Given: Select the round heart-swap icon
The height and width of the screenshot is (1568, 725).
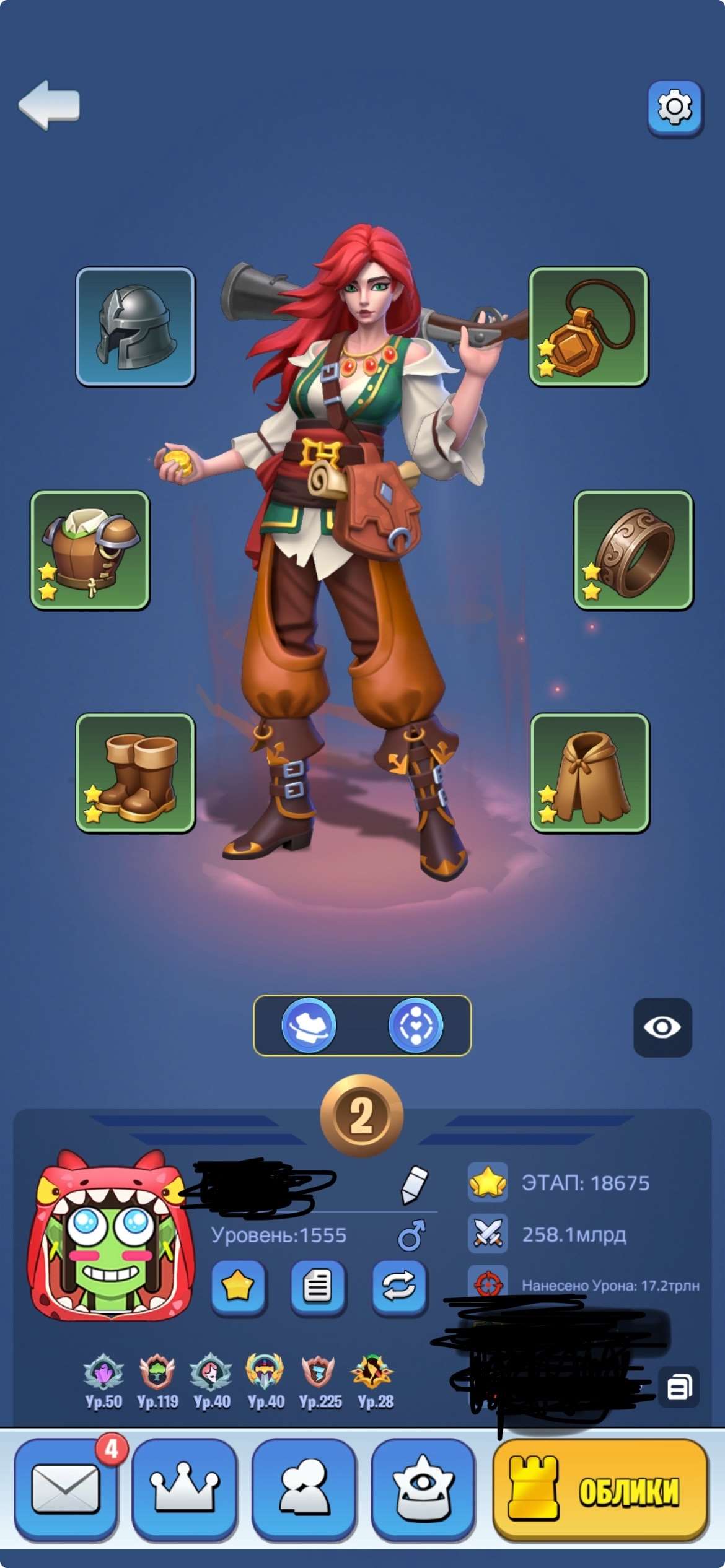Looking at the screenshot, I should tap(415, 1026).
